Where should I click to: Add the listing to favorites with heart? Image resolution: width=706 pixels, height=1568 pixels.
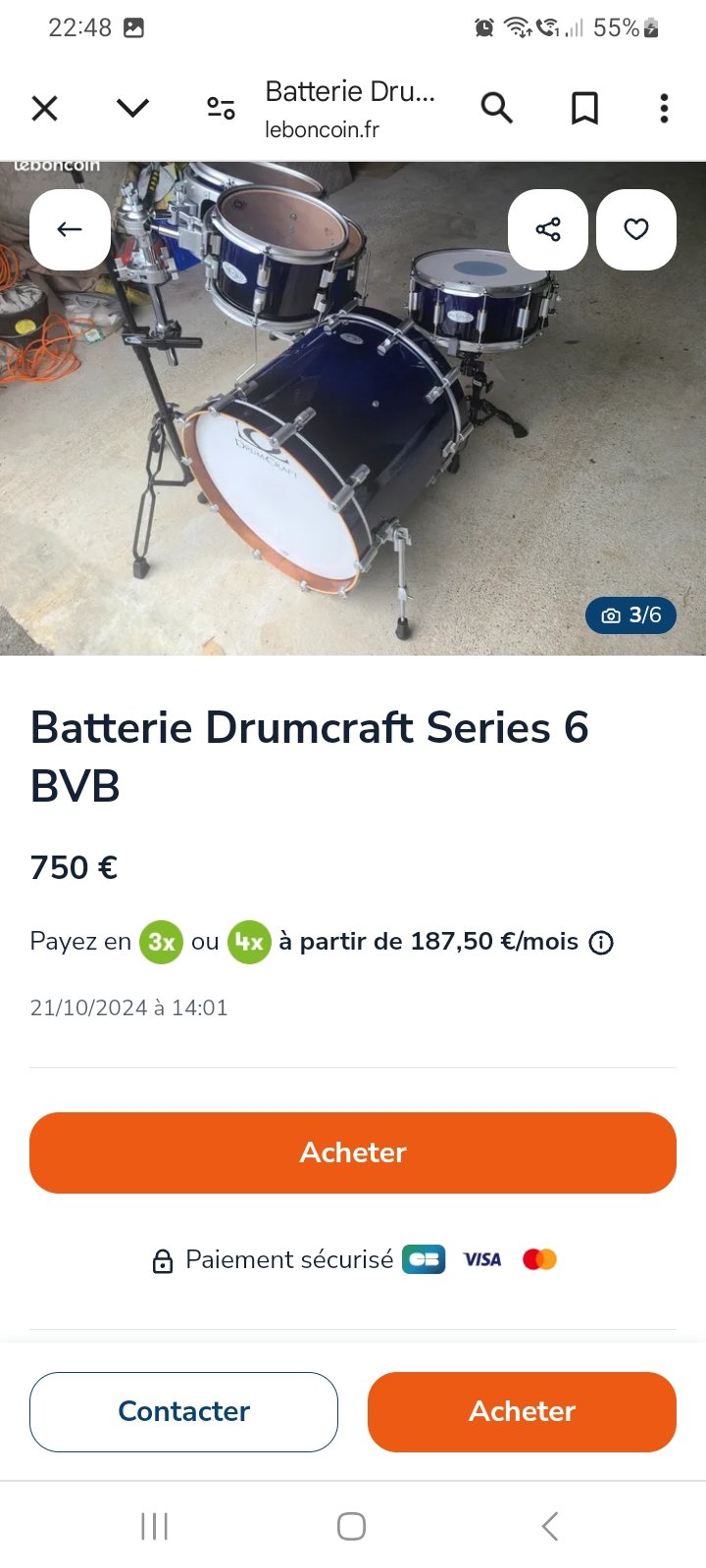pyautogui.click(x=636, y=229)
